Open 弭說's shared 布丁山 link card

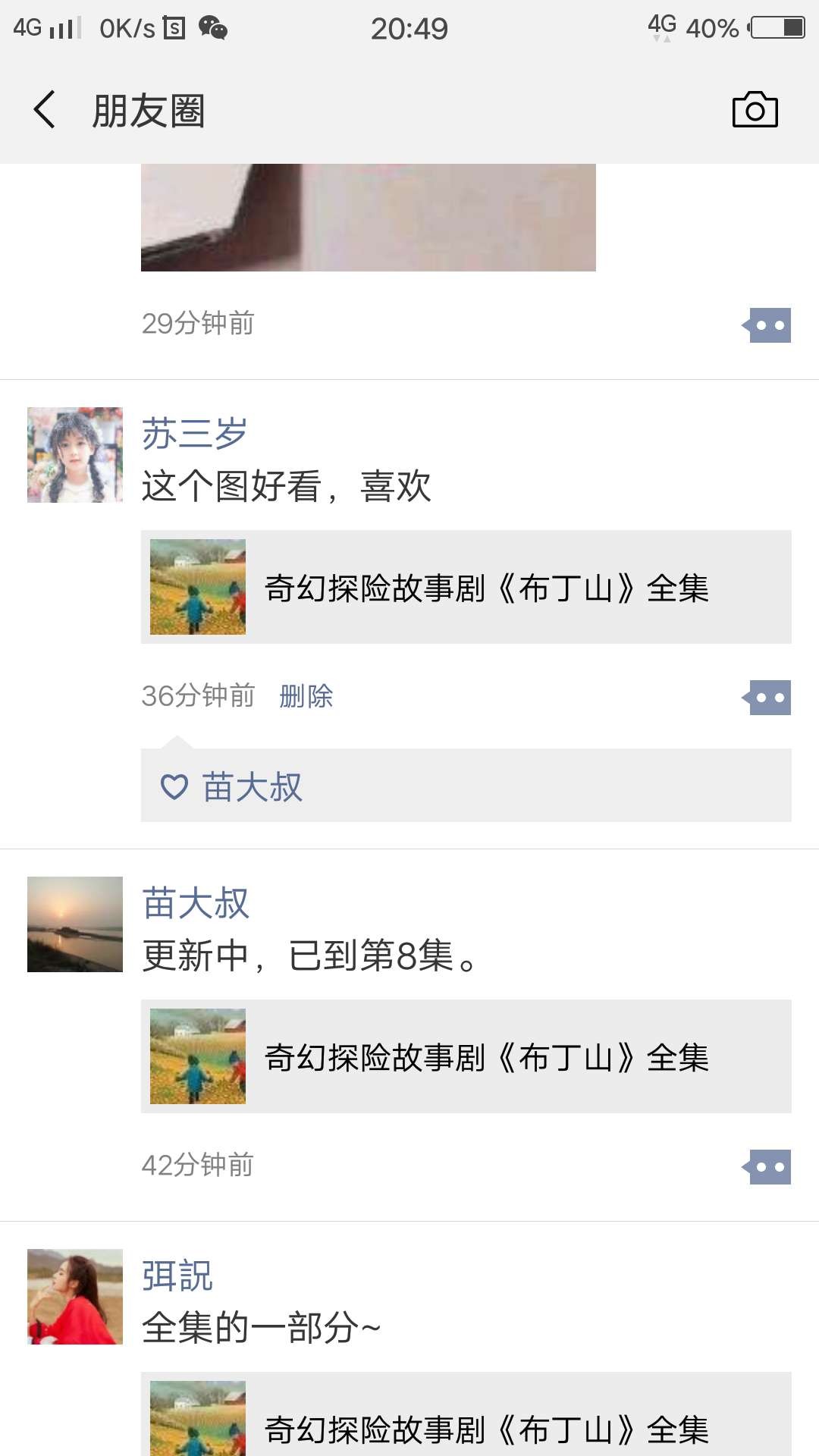tap(466, 1417)
